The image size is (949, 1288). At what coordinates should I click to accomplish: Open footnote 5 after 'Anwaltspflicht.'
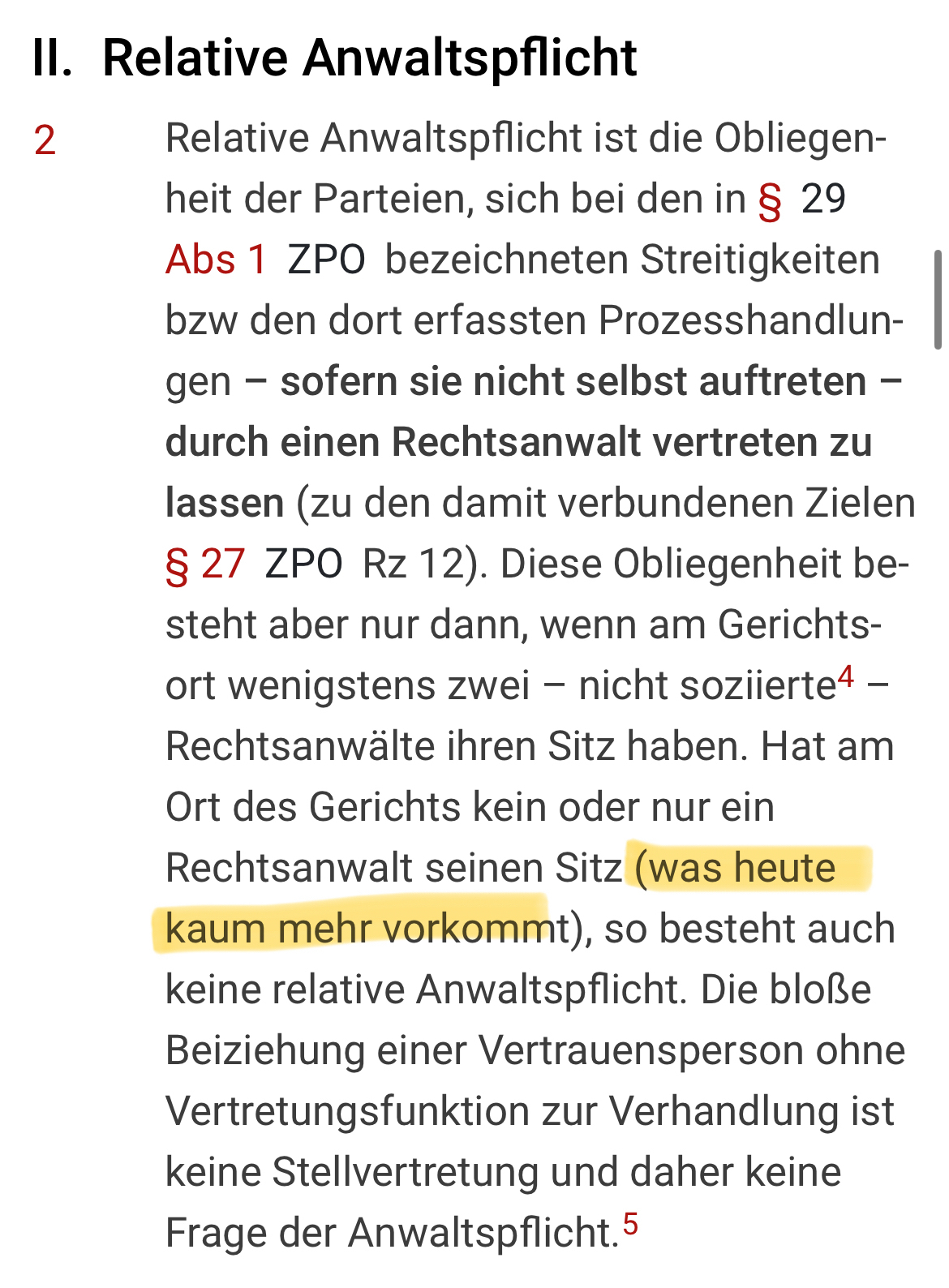pyautogui.click(x=630, y=1224)
